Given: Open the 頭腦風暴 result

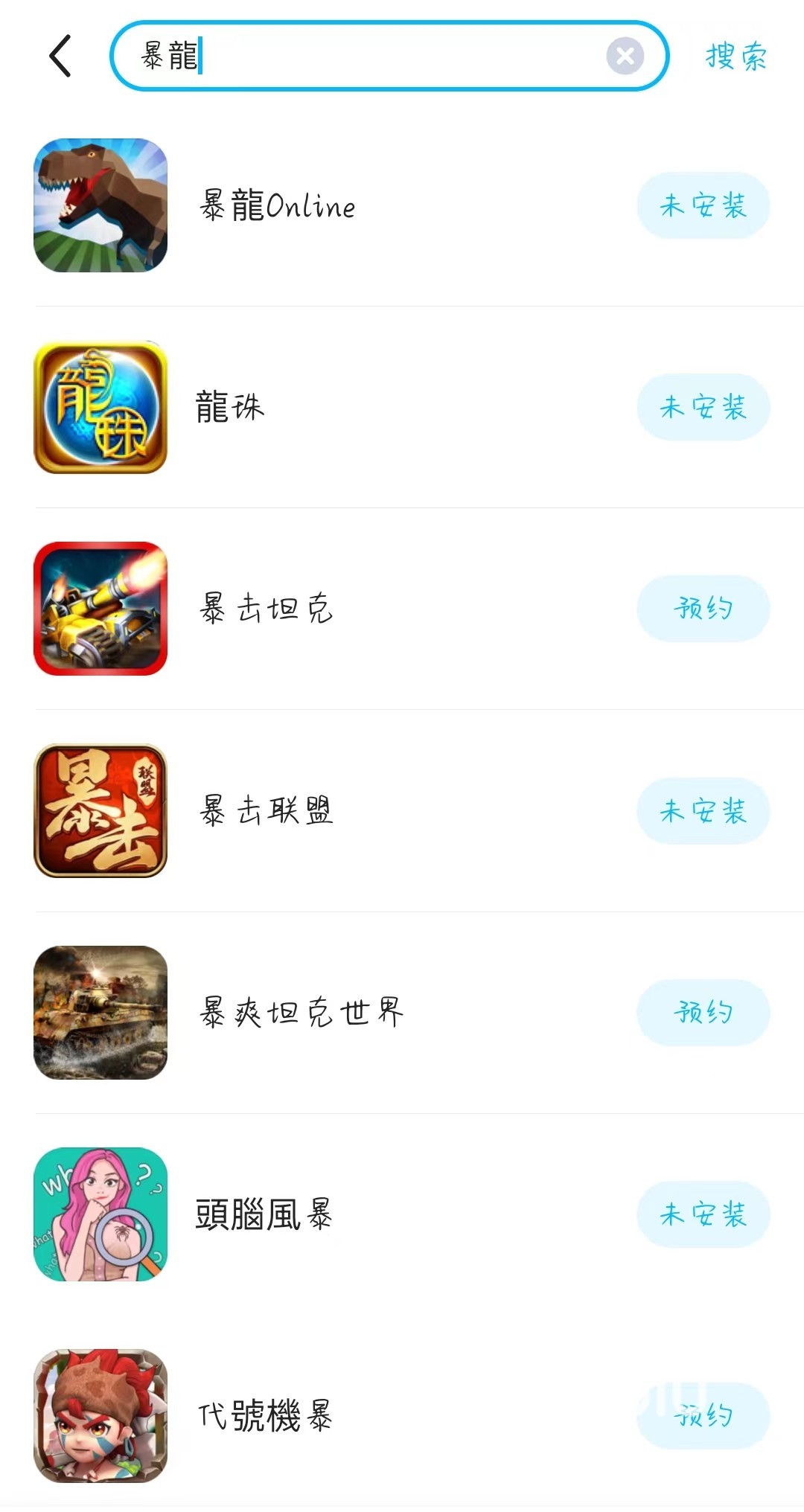Looking at the screenshot, I should click(264, 1214).
